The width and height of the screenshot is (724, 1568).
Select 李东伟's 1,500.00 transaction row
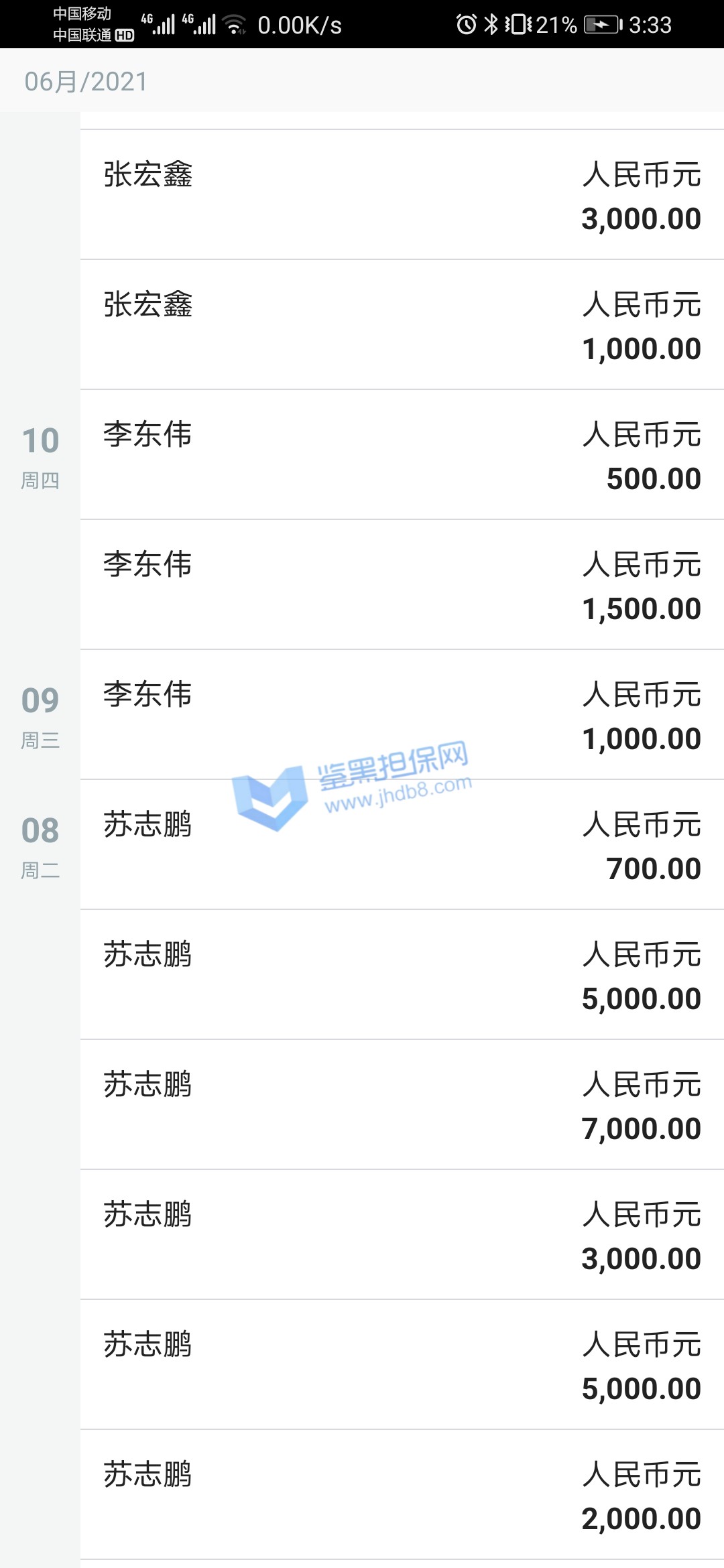pyautogui.click(x=402, y=585)
